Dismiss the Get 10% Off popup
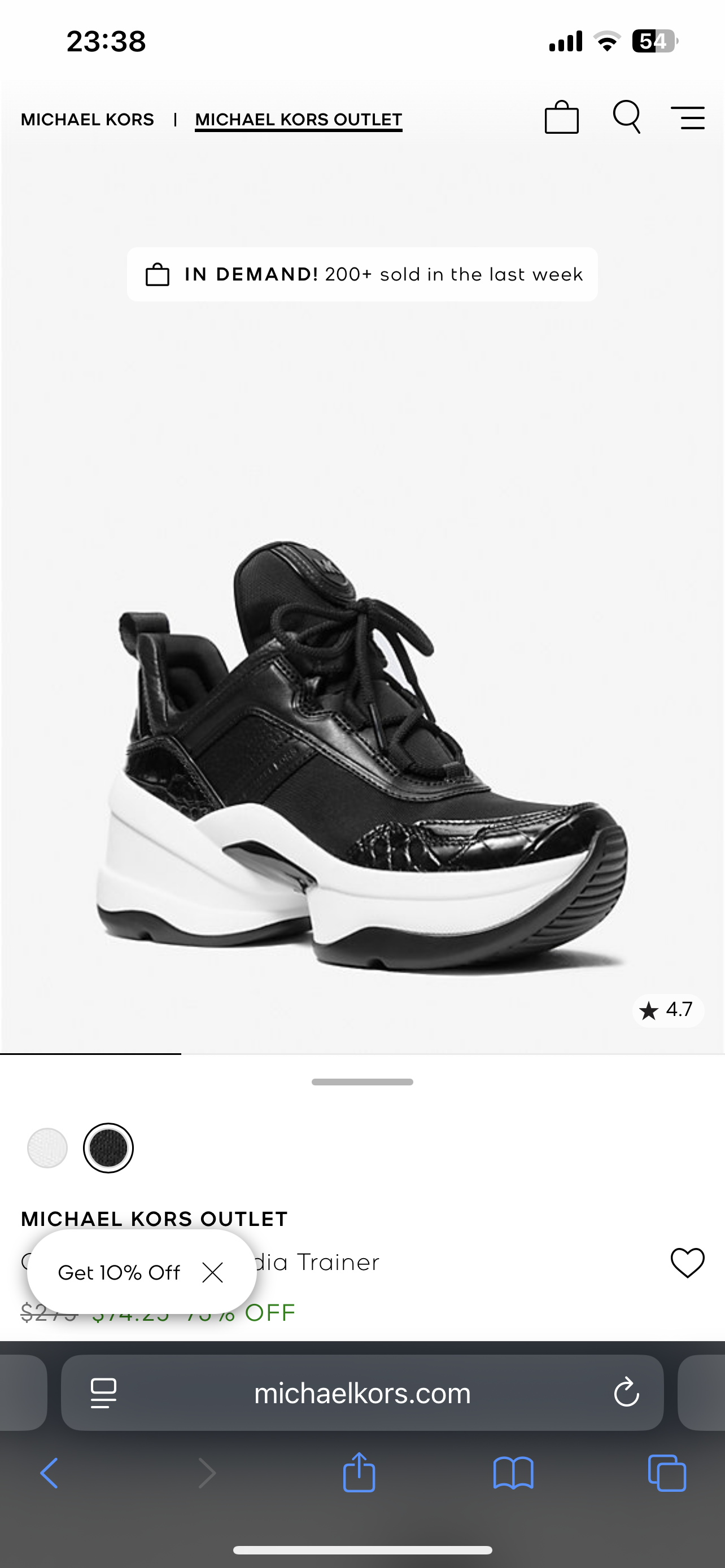Image resolution: width=725 pixels, height=1568 pixels. (x=212, y=1272)
